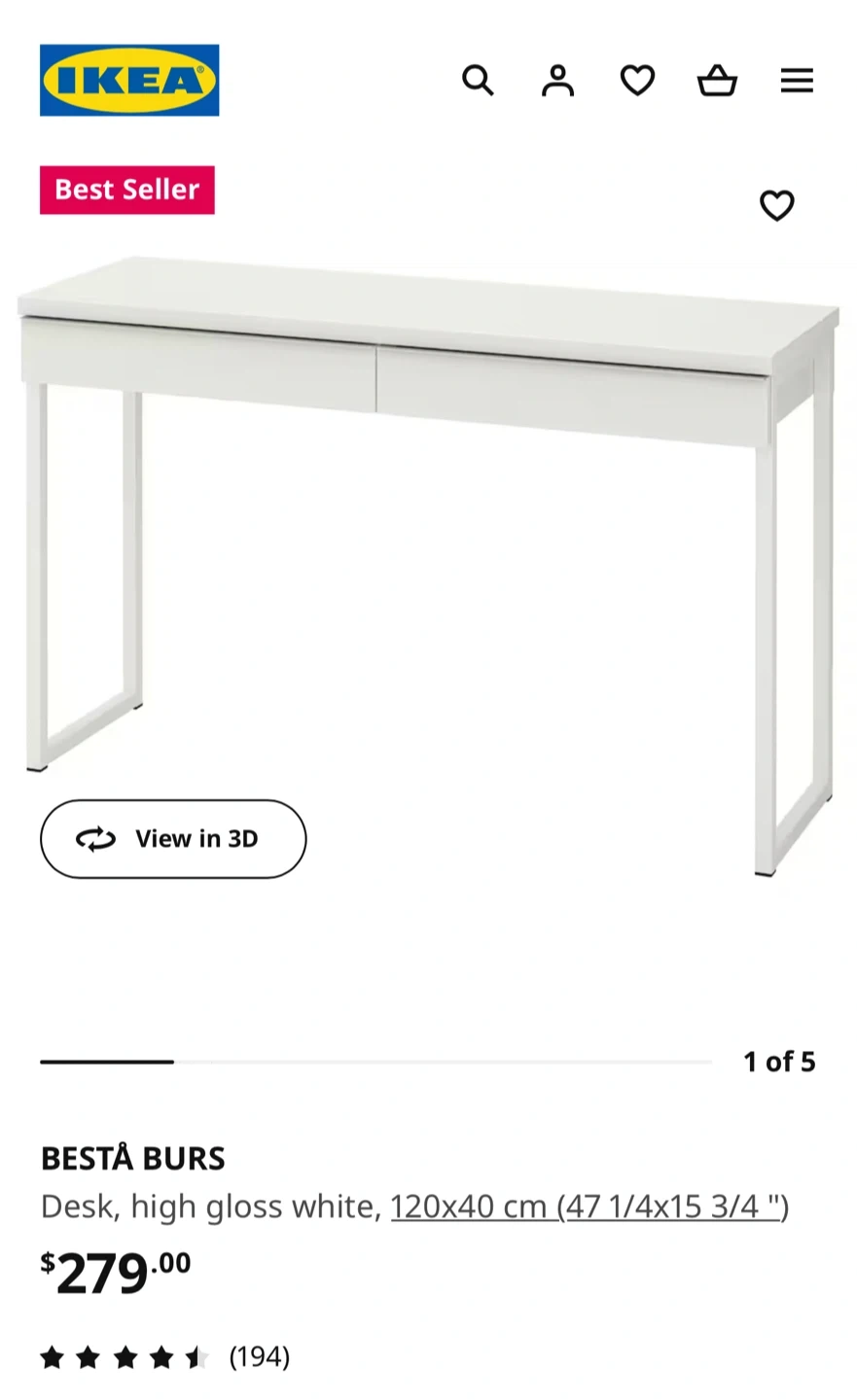Open the 120x40 cm dimensions link
This screenshot has height=1400, width=857.
pos(589,1207)
